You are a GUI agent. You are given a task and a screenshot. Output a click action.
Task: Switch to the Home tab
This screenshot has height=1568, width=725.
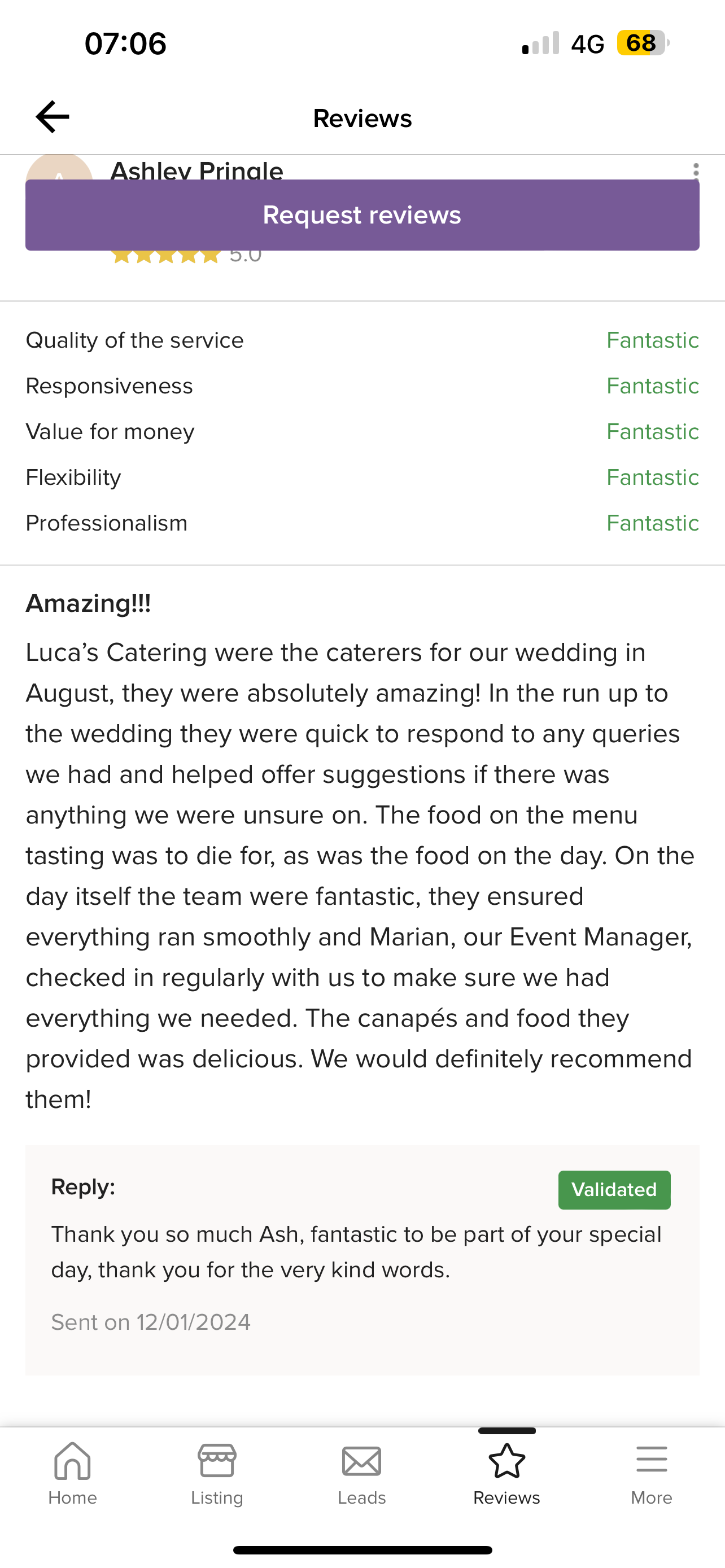tap(72, 1473)
